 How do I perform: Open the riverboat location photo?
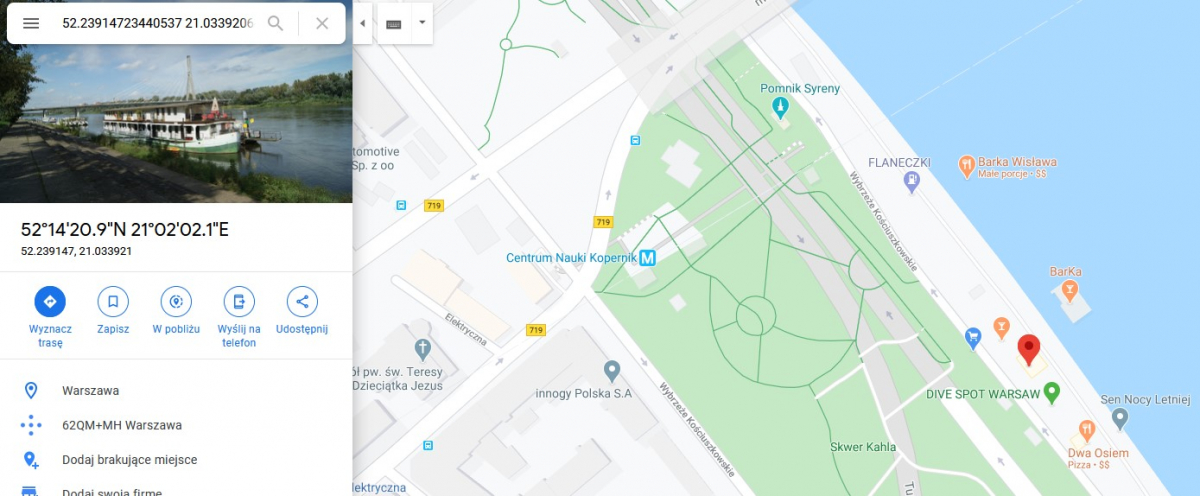[x=176, y=124]
